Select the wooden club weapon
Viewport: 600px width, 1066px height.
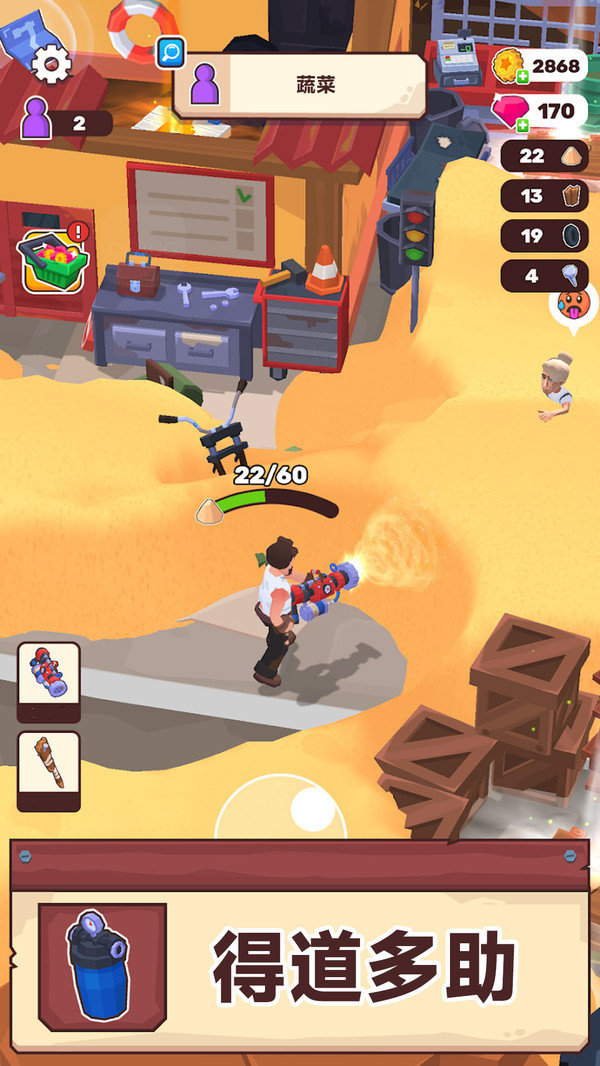click(48, 770)
